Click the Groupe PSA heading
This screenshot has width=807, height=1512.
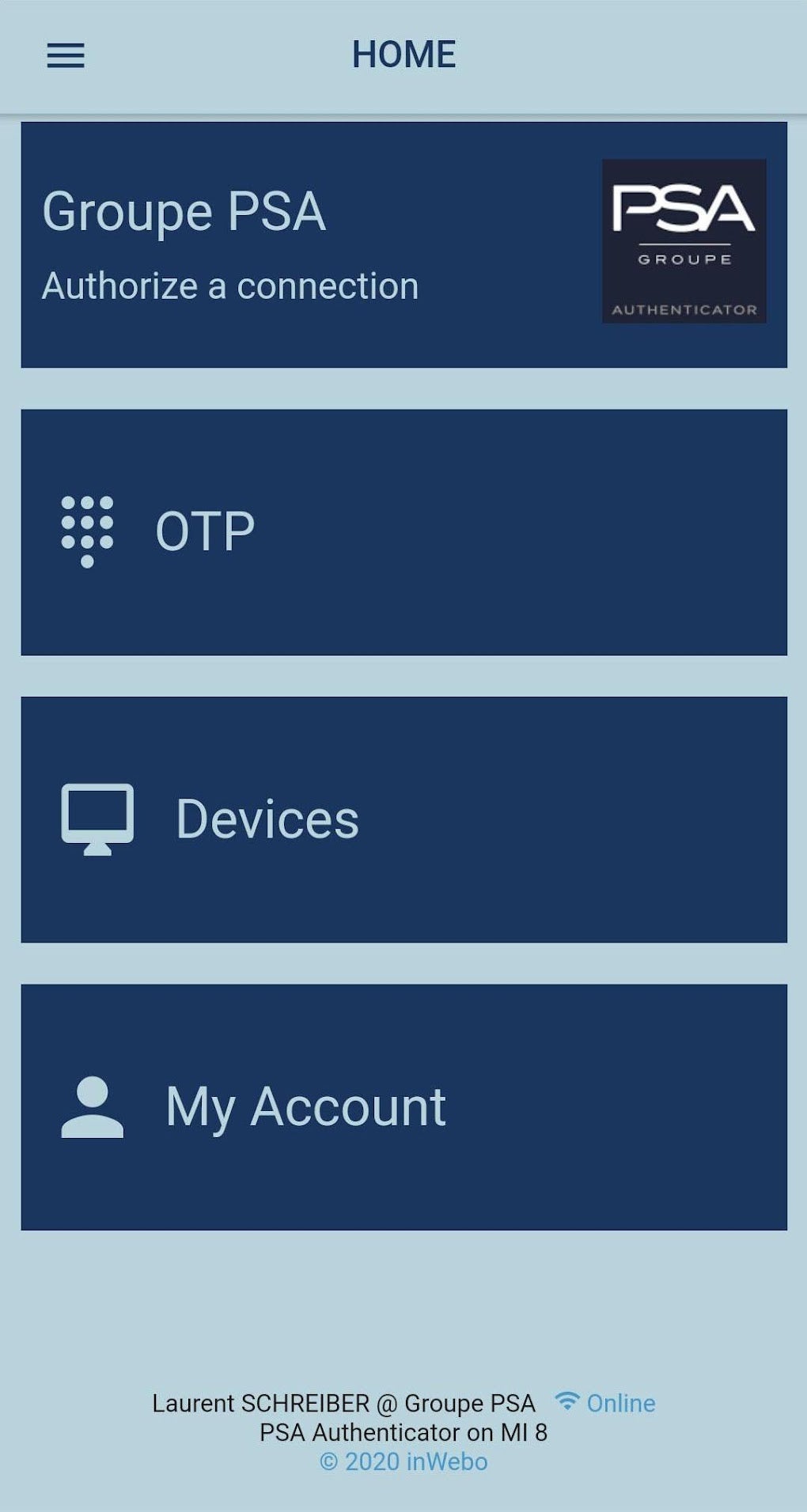click(182, 210)
